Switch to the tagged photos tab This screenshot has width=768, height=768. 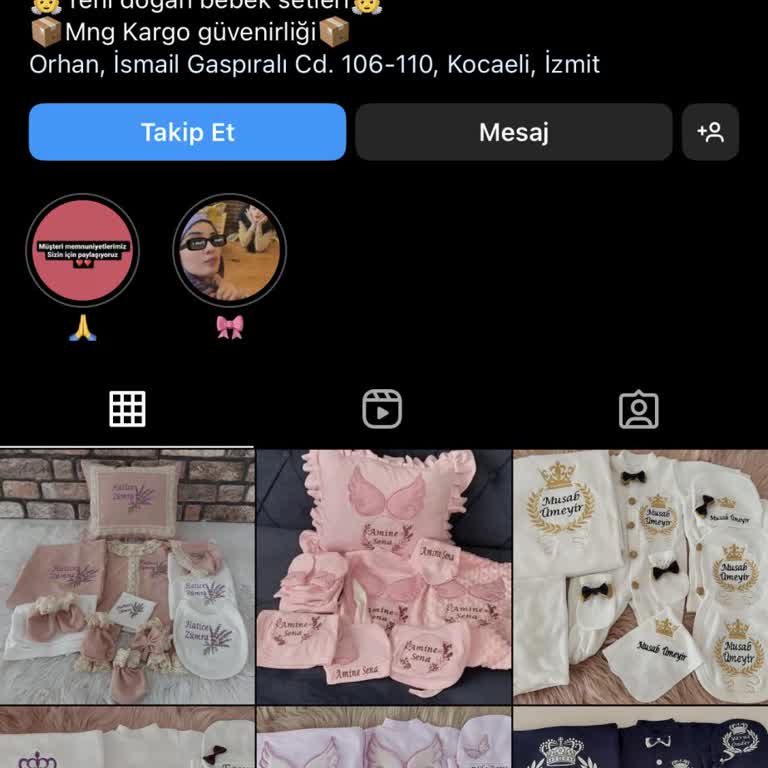638,409
